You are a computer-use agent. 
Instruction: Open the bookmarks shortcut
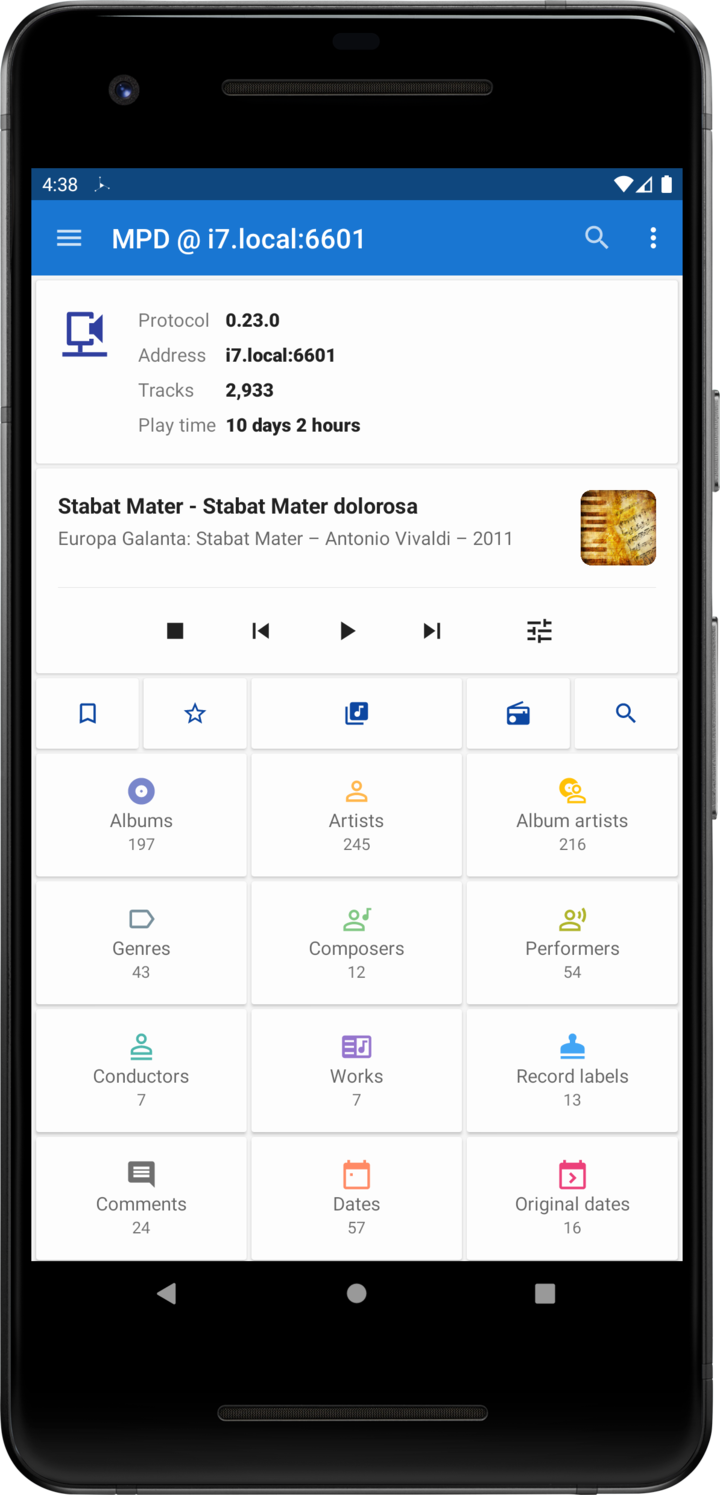[88, 713]
